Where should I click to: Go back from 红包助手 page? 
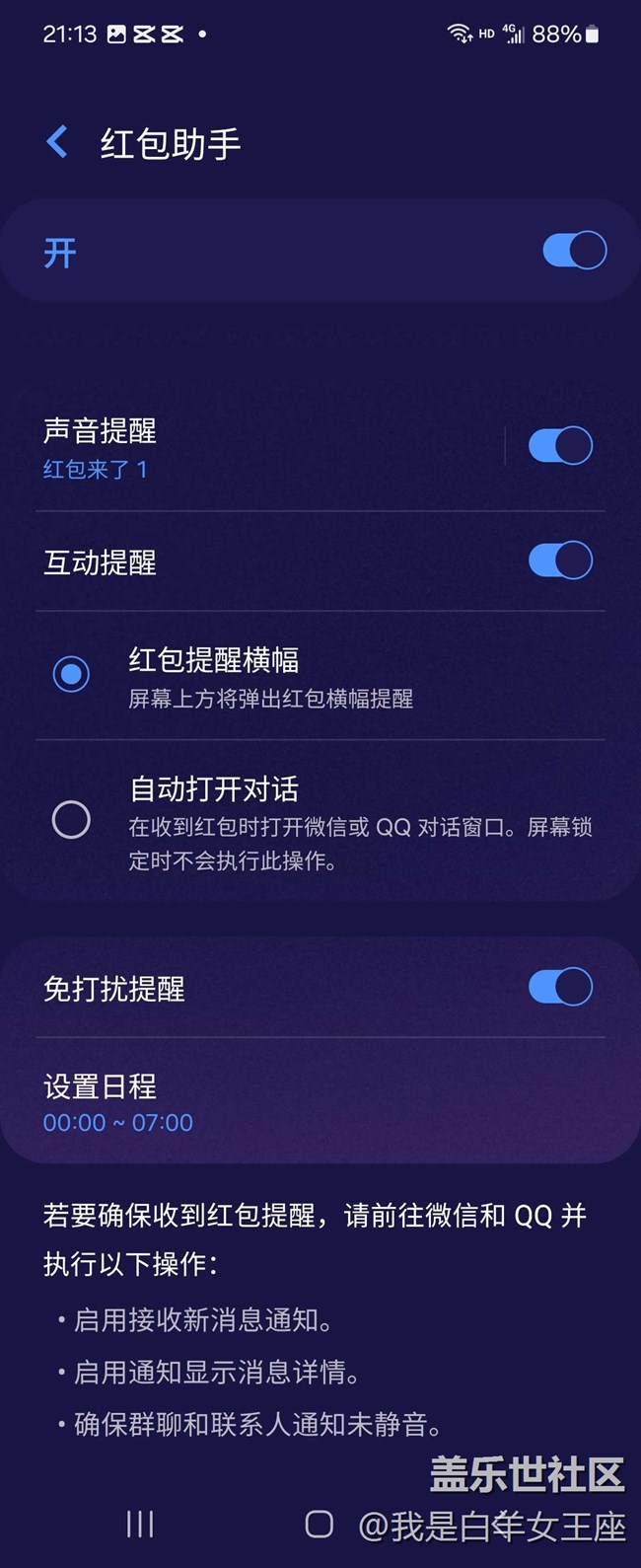tap(58, 142)
